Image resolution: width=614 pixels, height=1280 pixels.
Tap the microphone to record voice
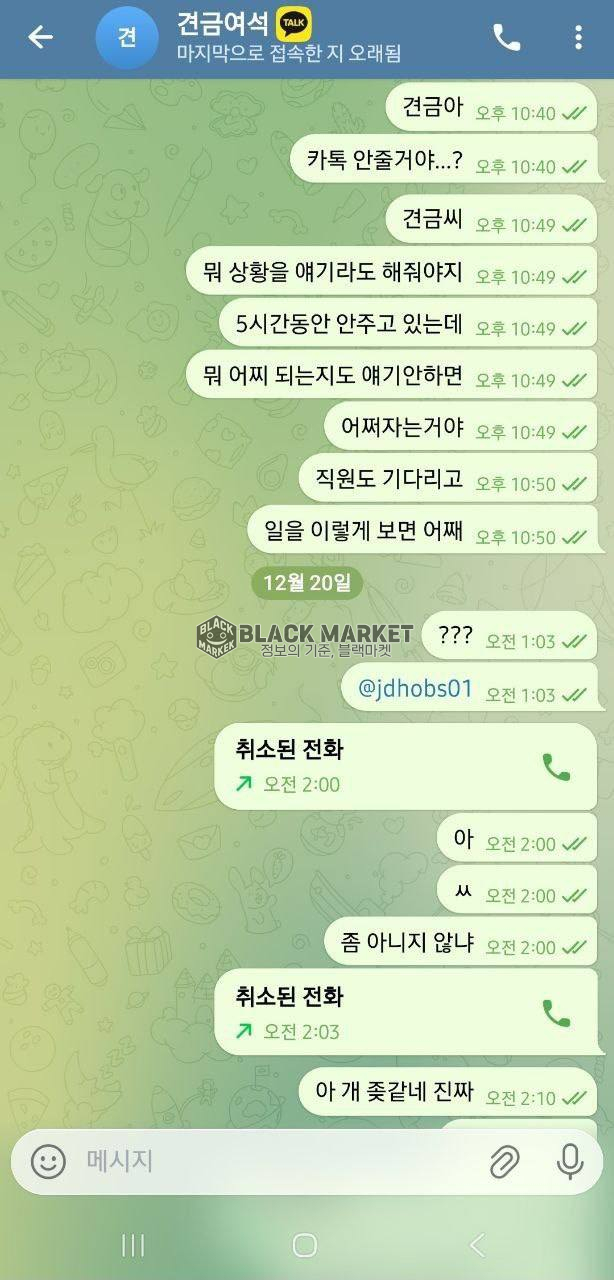[570, 1161]
